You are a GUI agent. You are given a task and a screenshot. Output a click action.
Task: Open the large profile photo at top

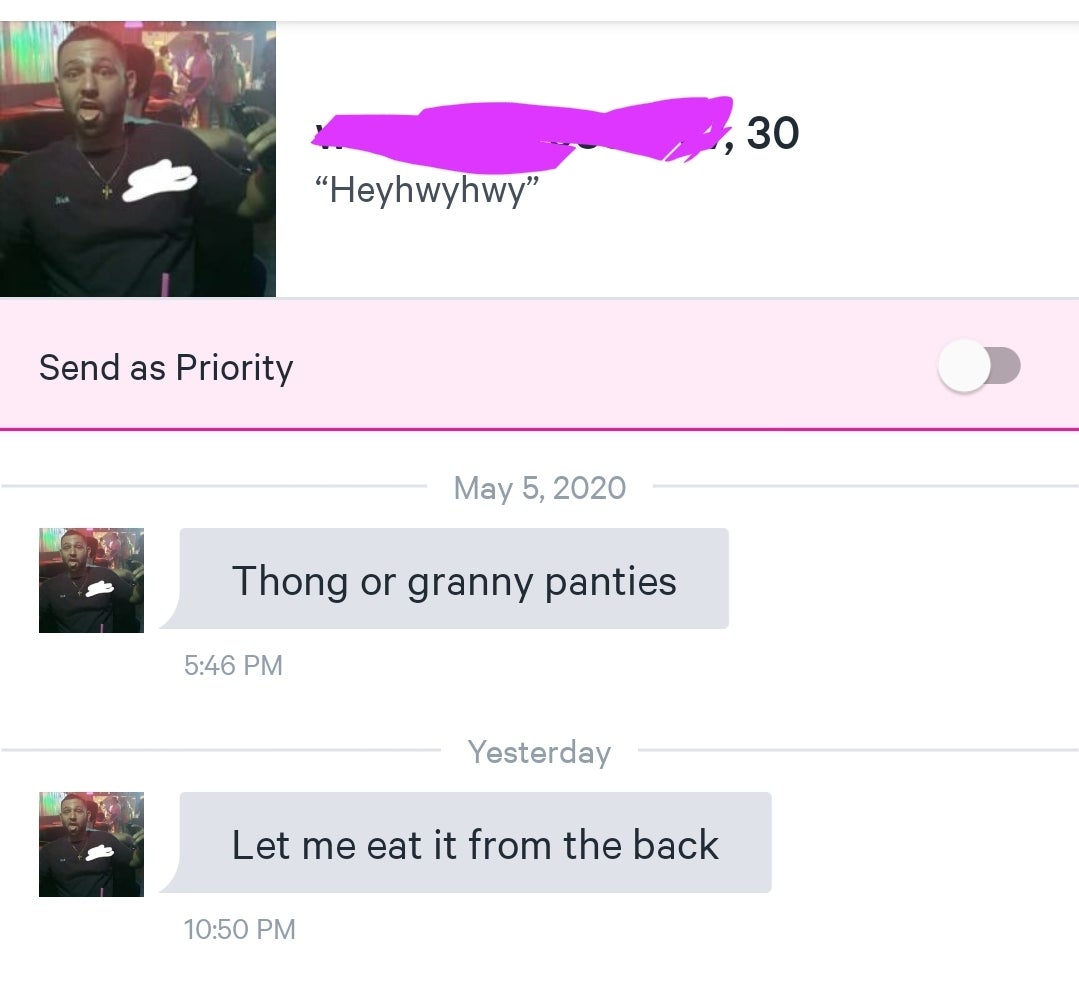[137, 160]
